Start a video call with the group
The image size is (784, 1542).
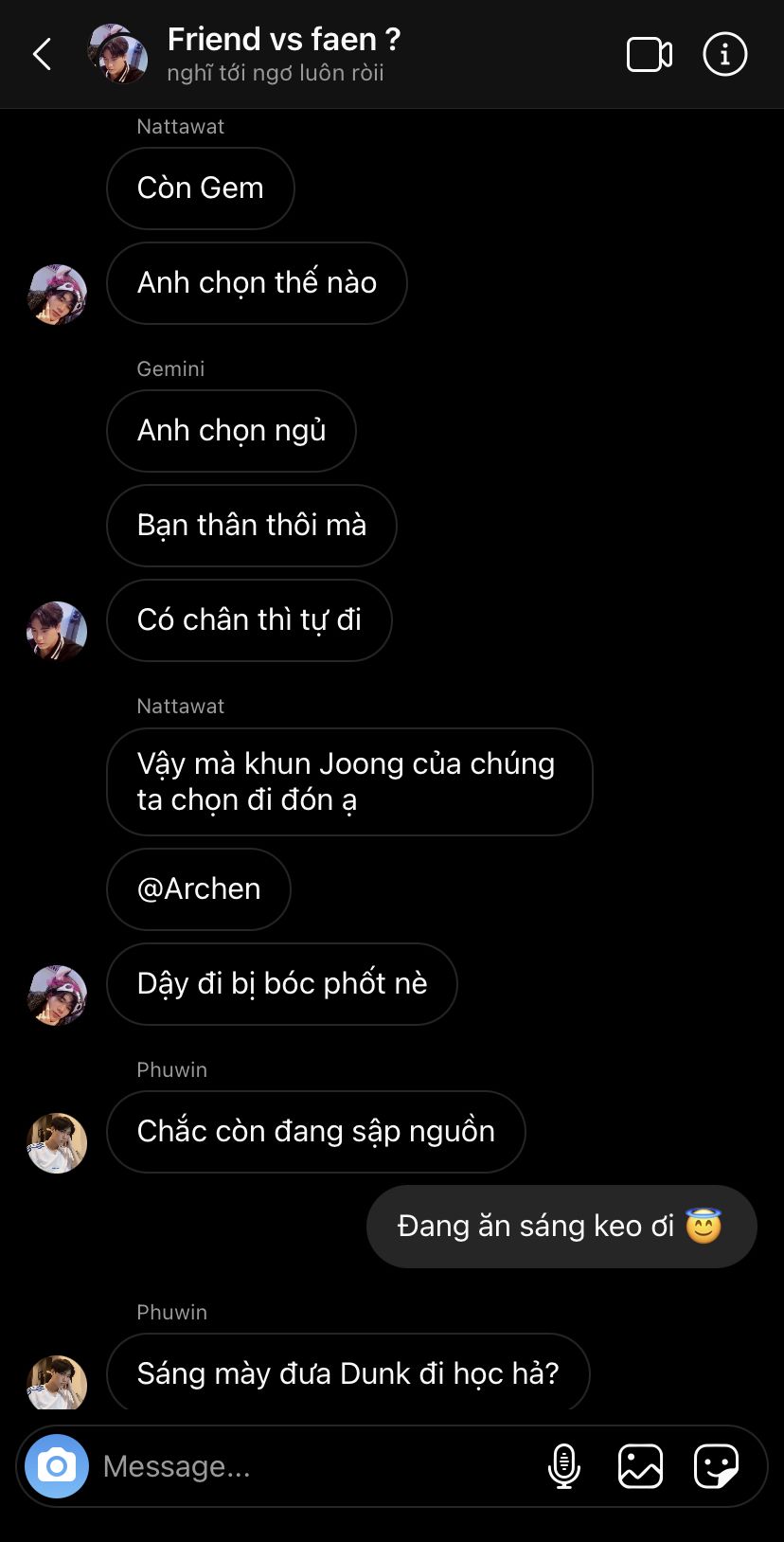pyautogui.click(x=649, y=55)
